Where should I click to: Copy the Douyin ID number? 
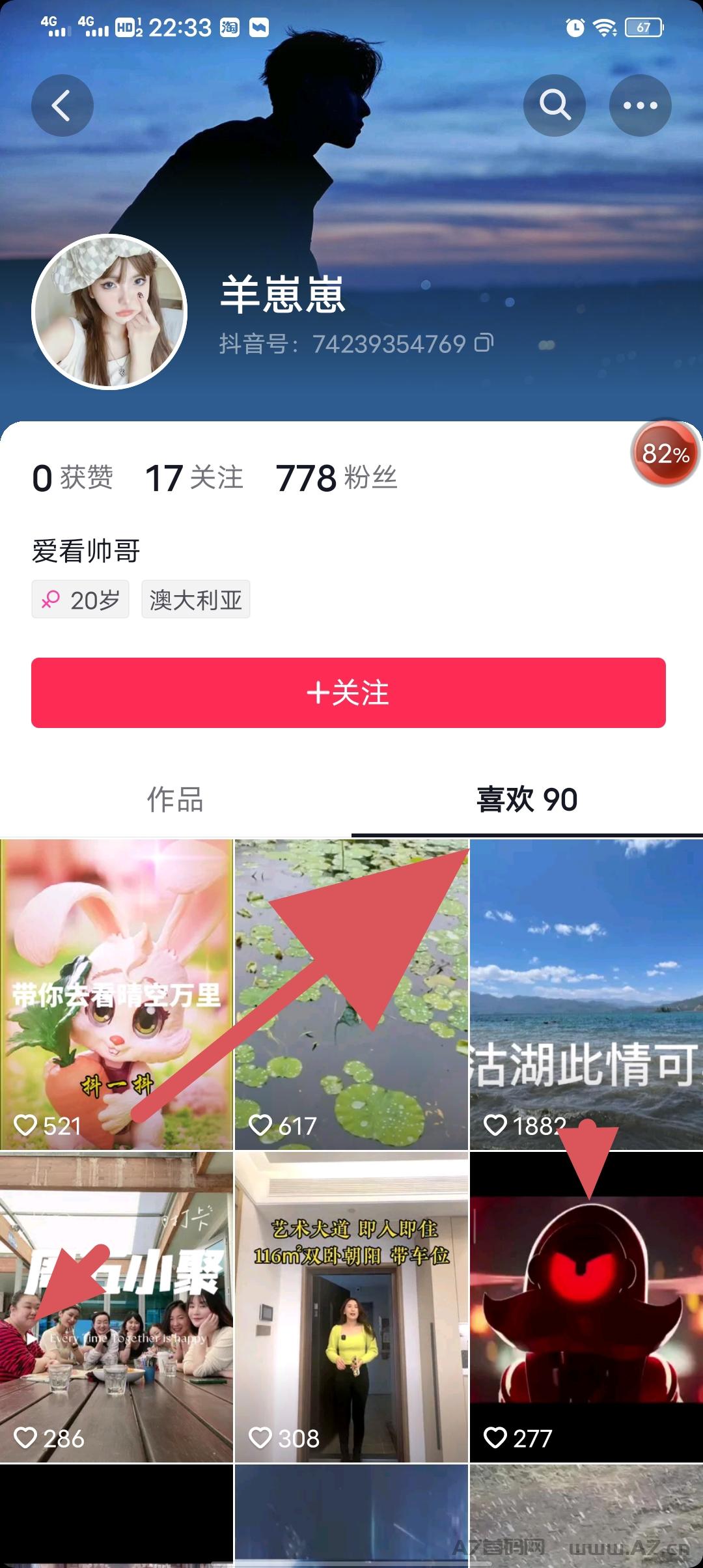[484, 343]
